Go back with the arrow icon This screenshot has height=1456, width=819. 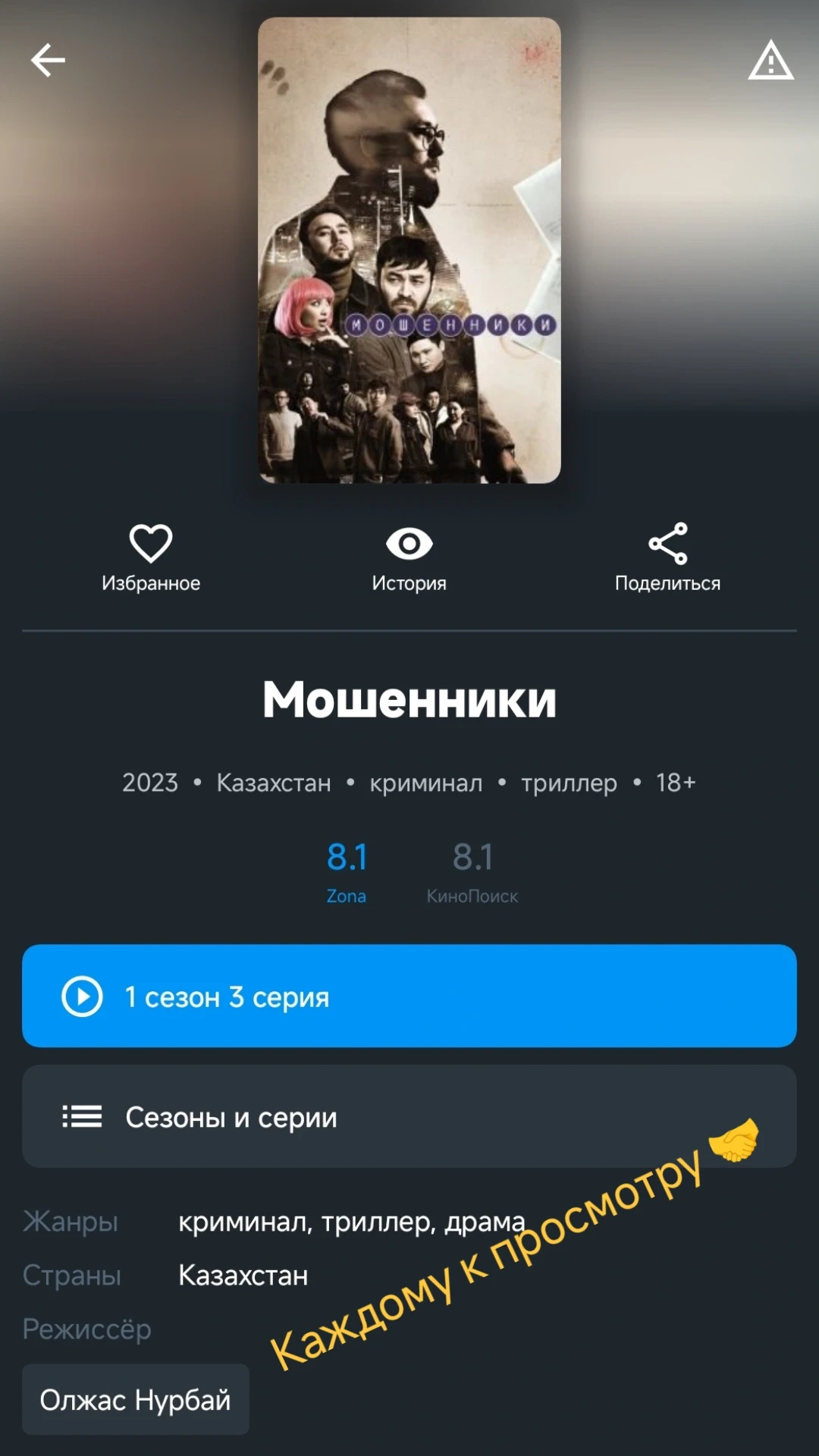pyautogui.click(x=48, y=61)
